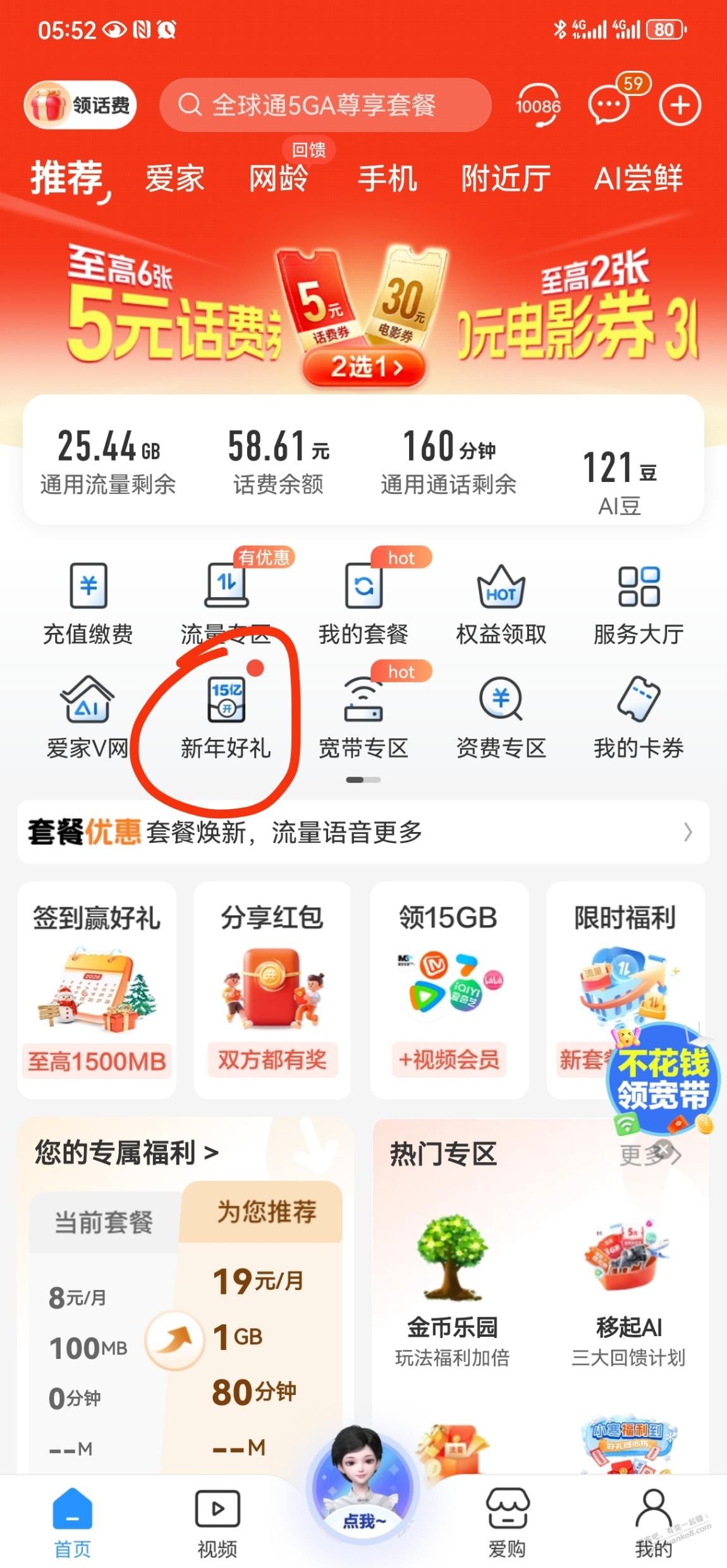Select the 附近厅 tab
This screenshot has width=727, height=1568.
coord(506,179)
